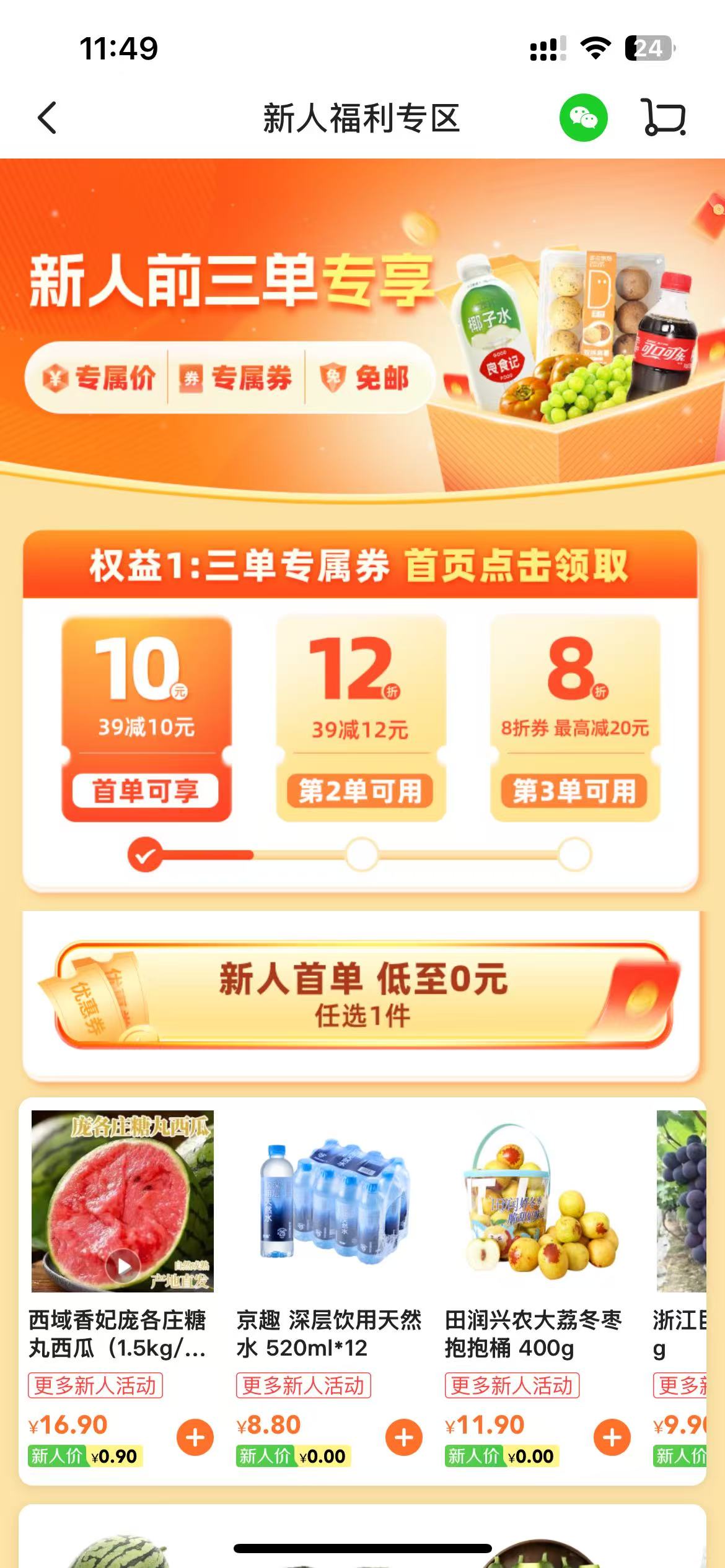Open the shopping cart
This screenshot has height=1568, width=725.
point(663,118)
